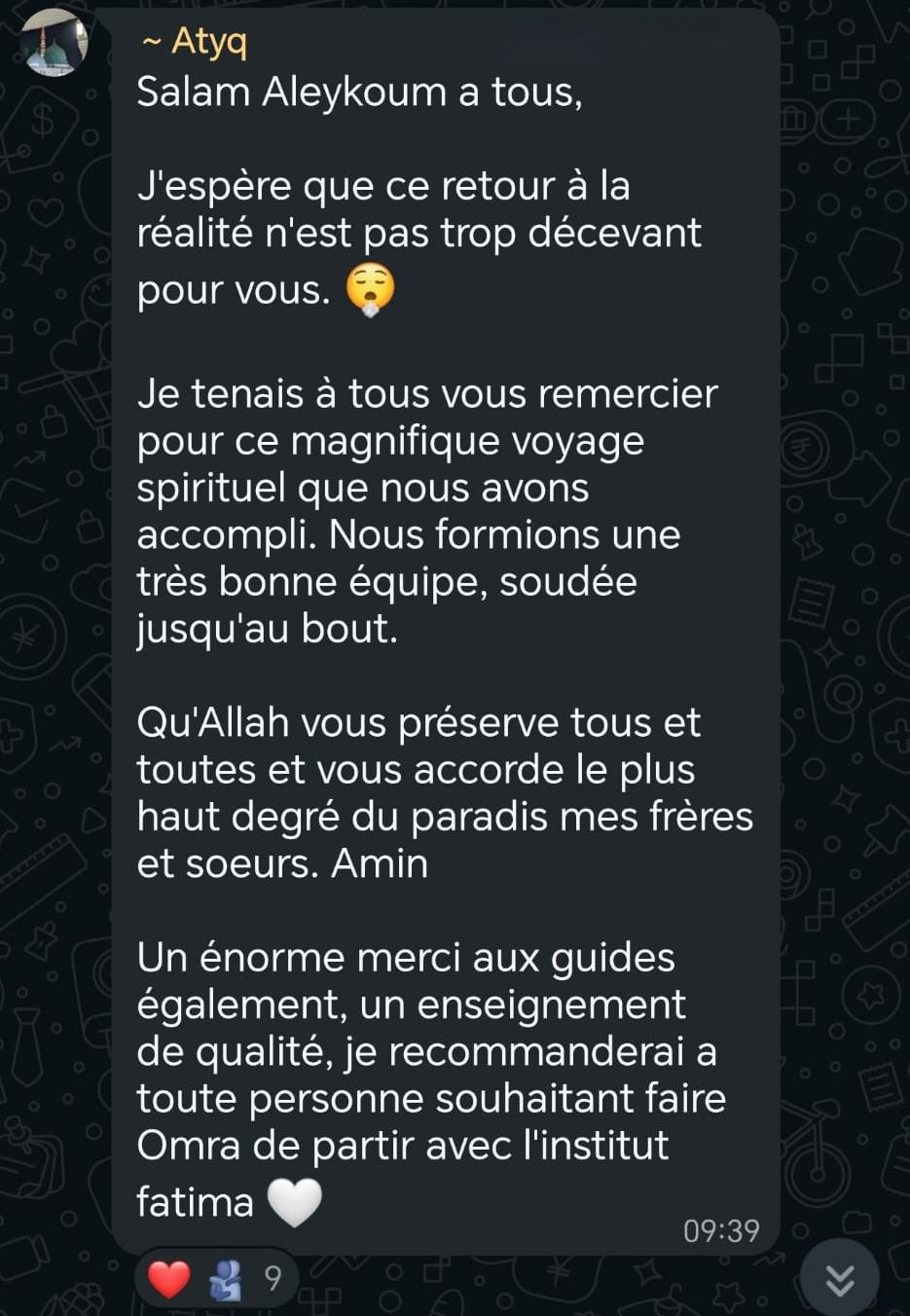Open Atyq's profile picture
Viewport: 910px width, 1316px height.
pos(55,42)
